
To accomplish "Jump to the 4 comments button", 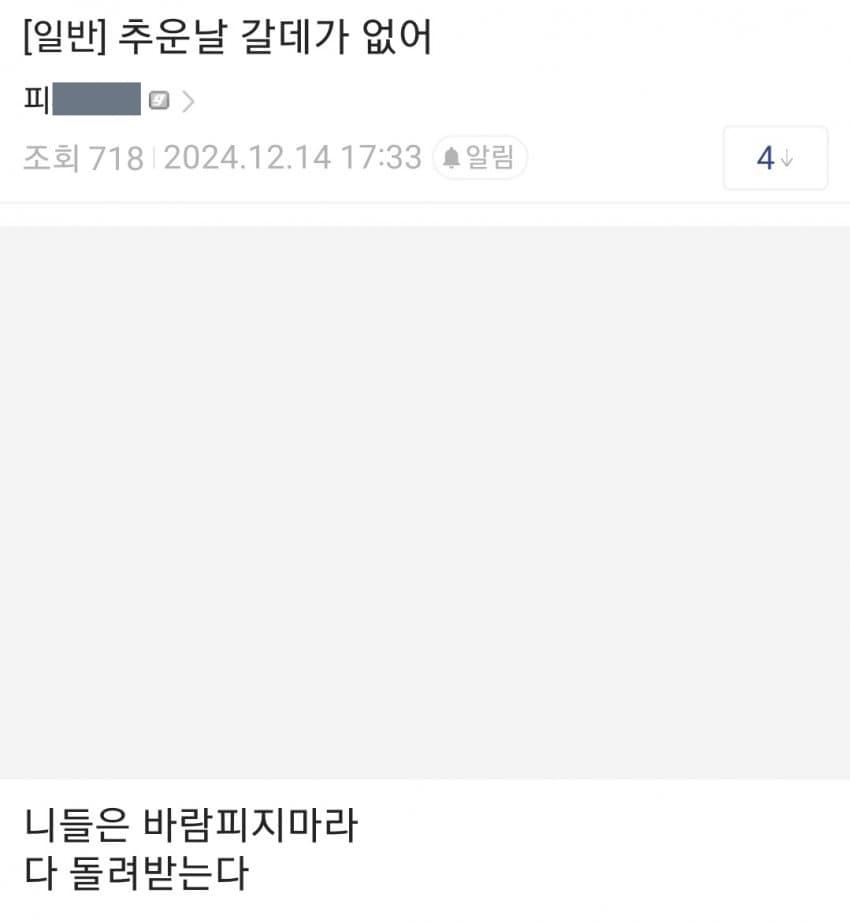I will (775, 158).
